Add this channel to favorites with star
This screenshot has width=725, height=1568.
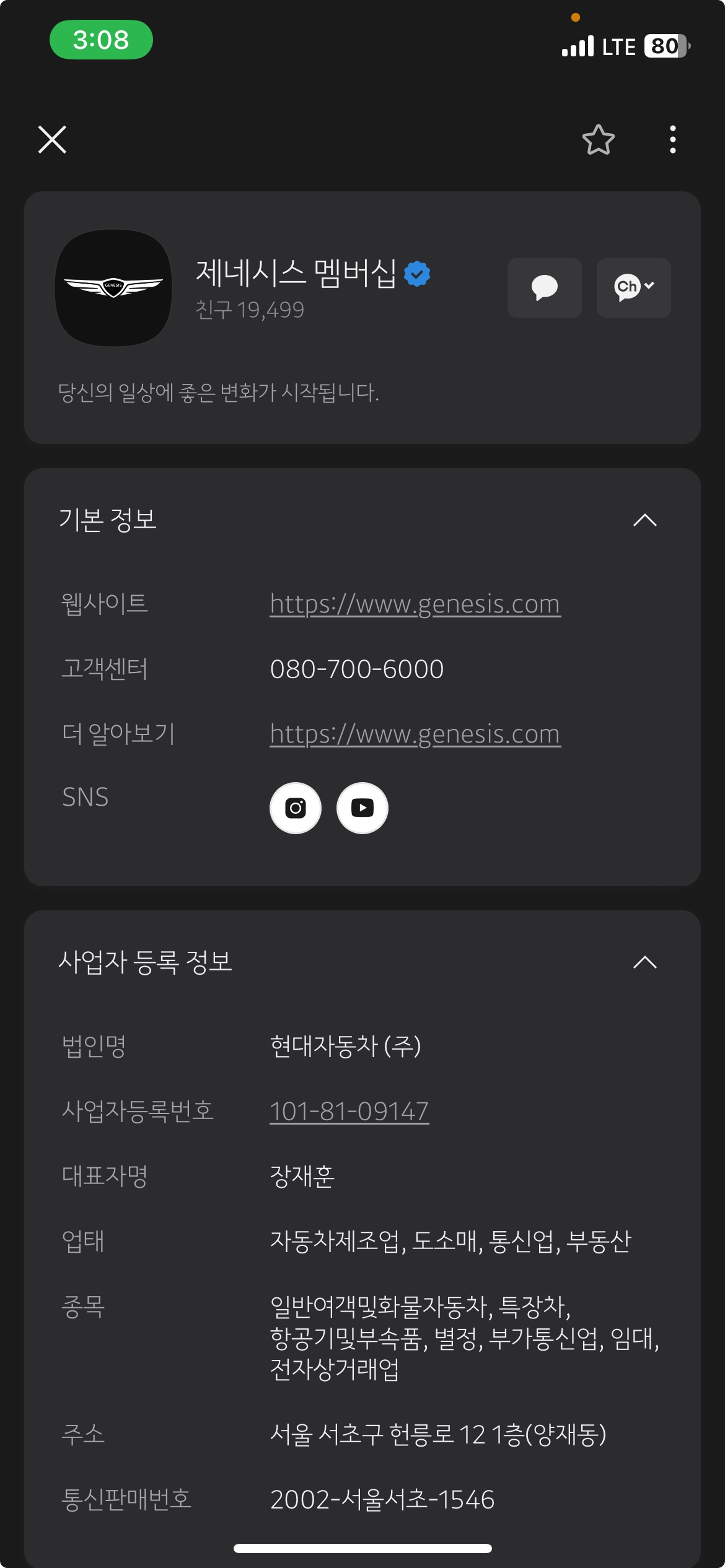[598, 140]
